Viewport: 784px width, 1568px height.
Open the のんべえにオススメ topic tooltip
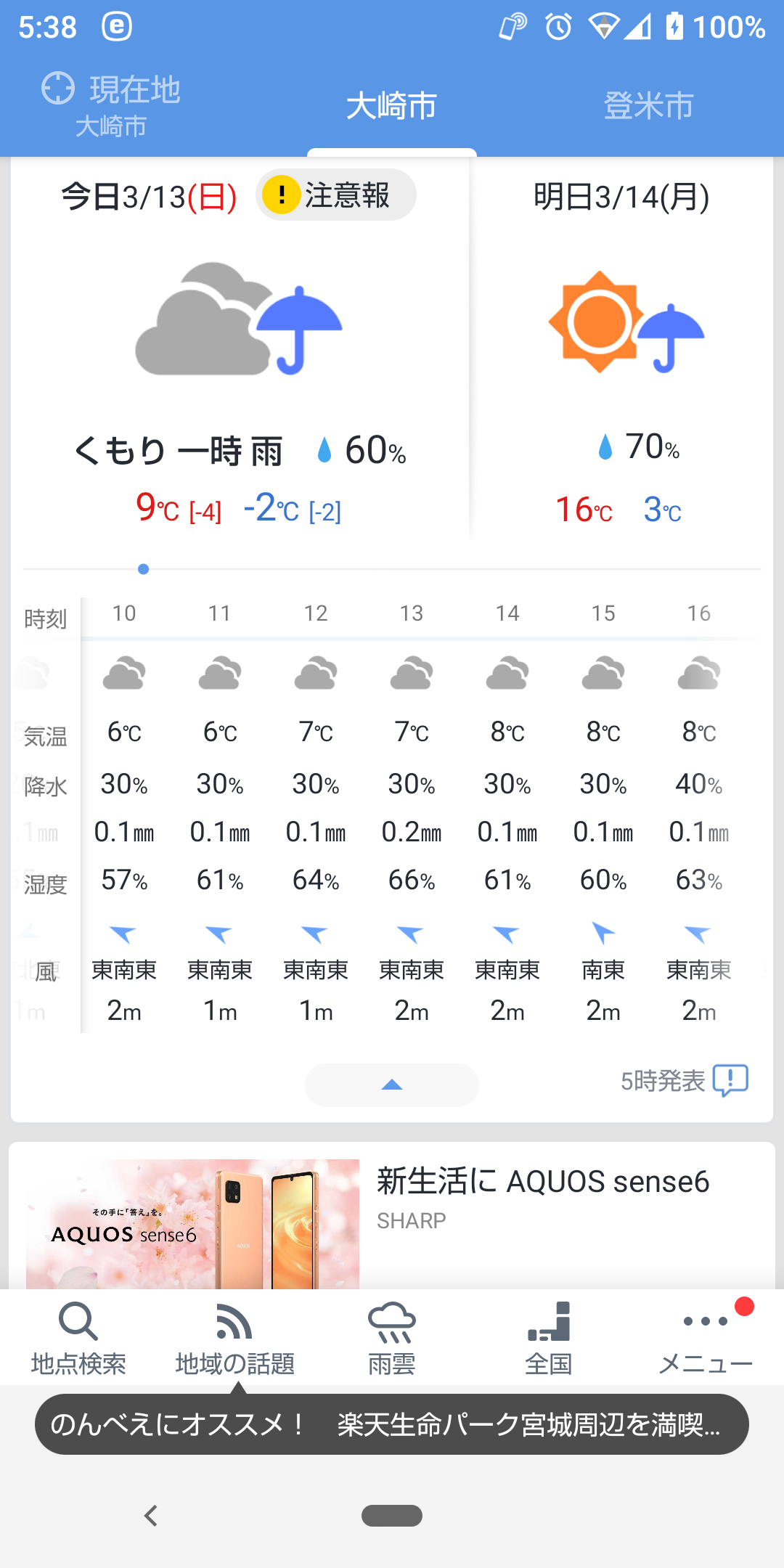click(x=392, y=1424)
